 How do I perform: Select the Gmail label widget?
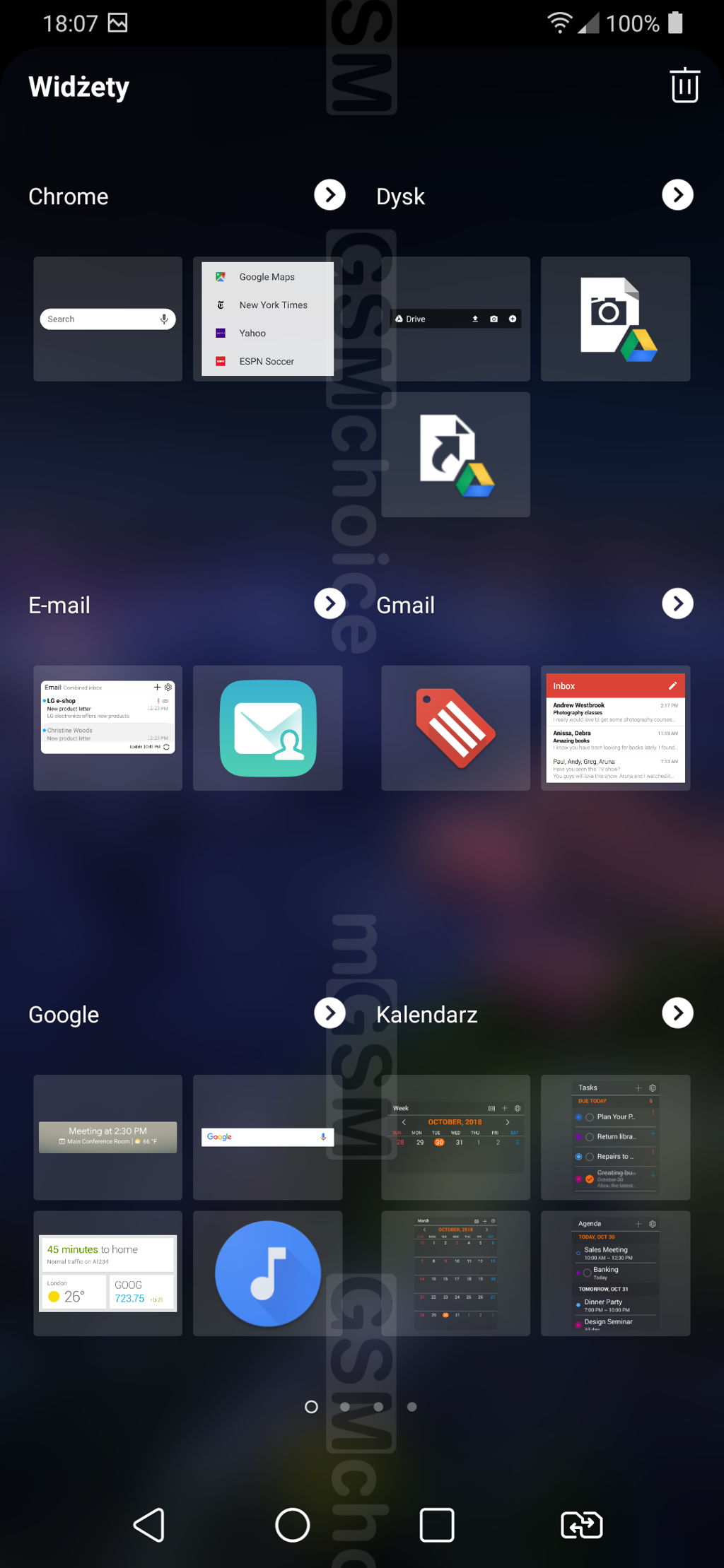(x=455, y=728)
